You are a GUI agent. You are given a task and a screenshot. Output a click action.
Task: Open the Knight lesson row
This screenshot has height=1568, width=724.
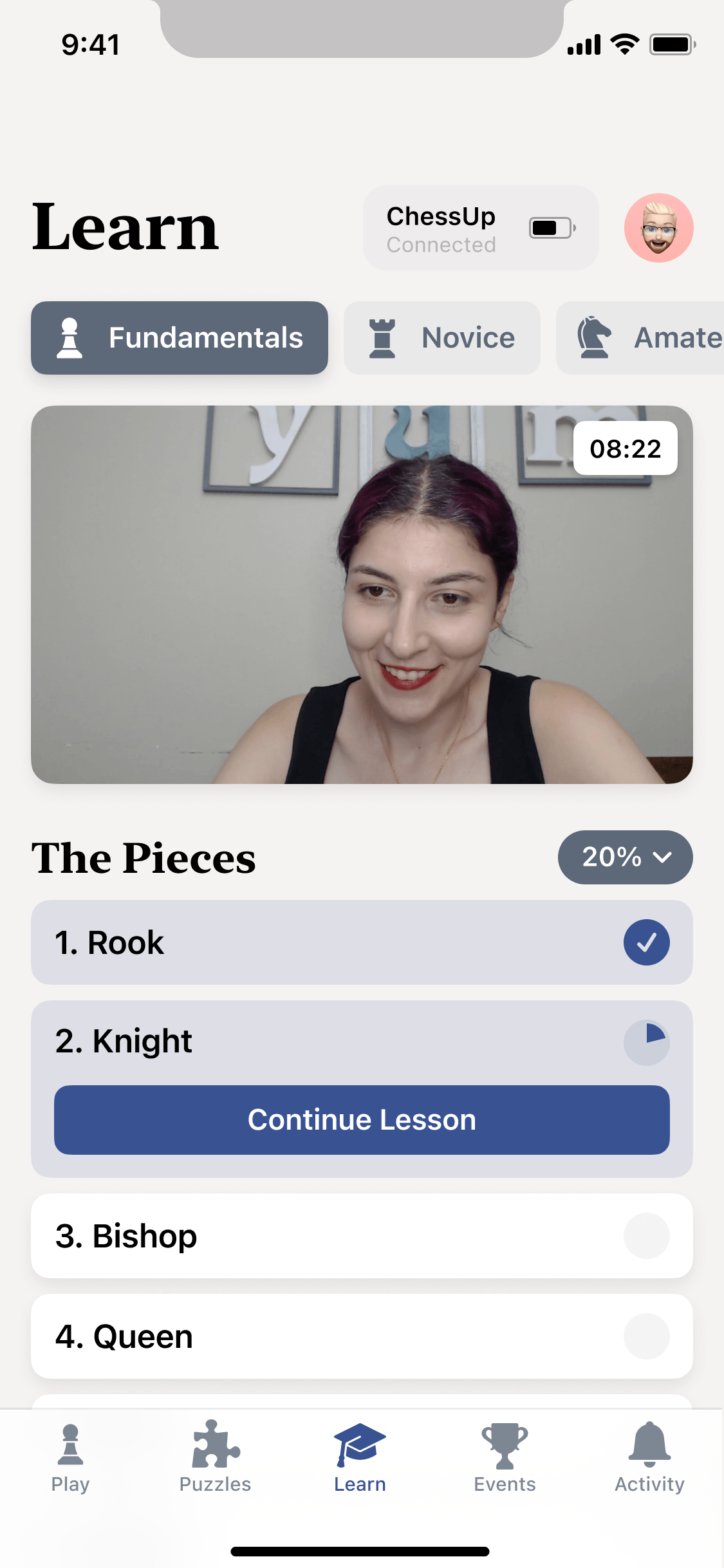(362, 1041)
